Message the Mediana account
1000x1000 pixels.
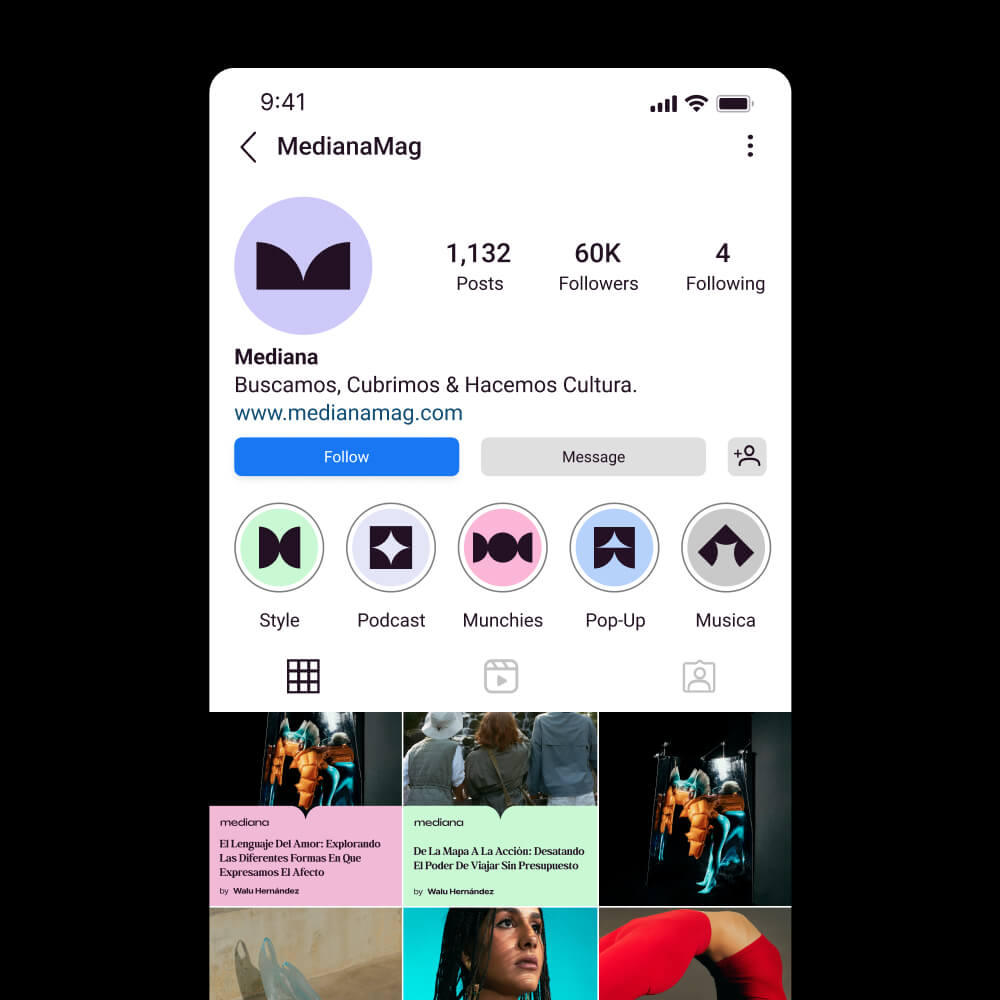point(593,457)
